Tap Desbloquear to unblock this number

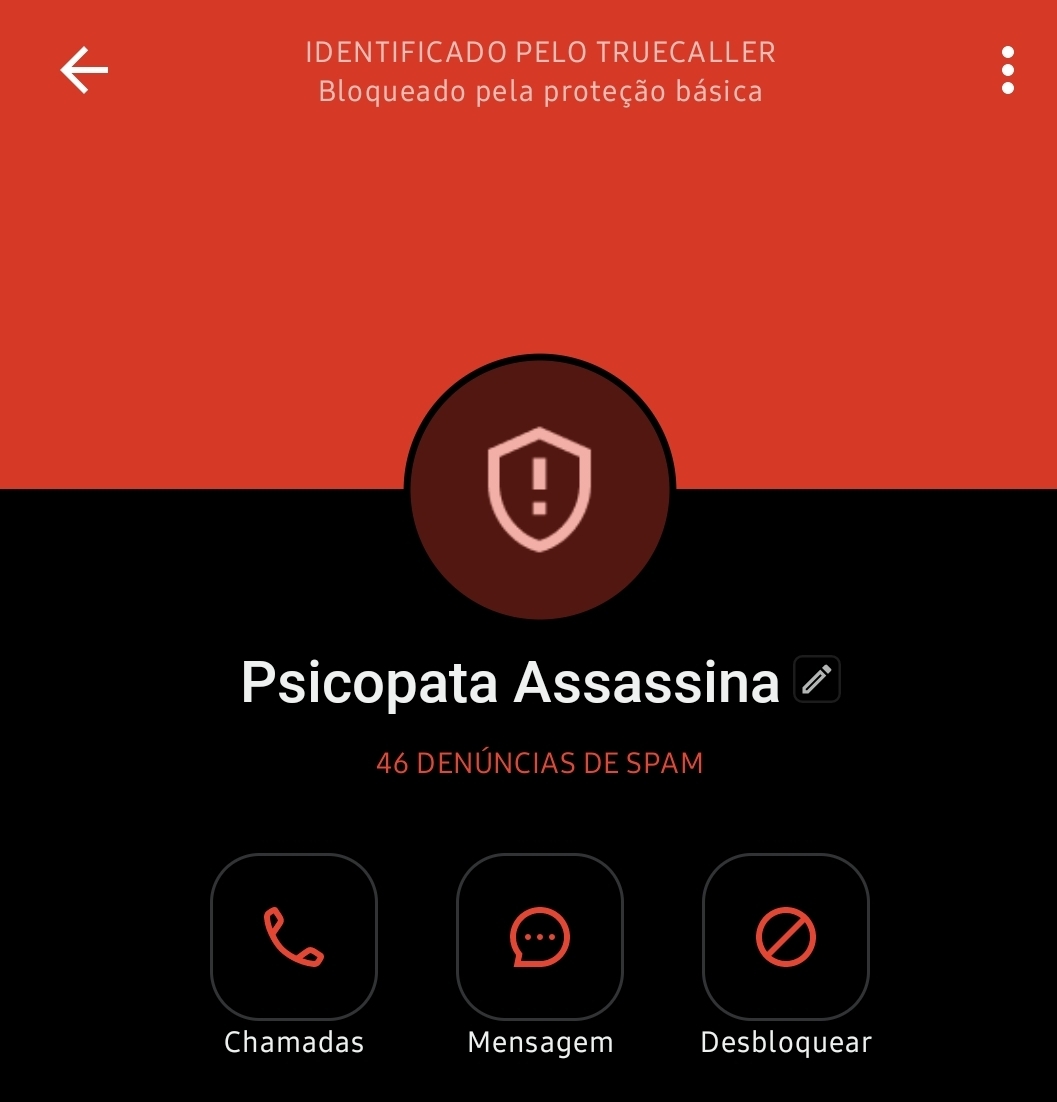786,937
